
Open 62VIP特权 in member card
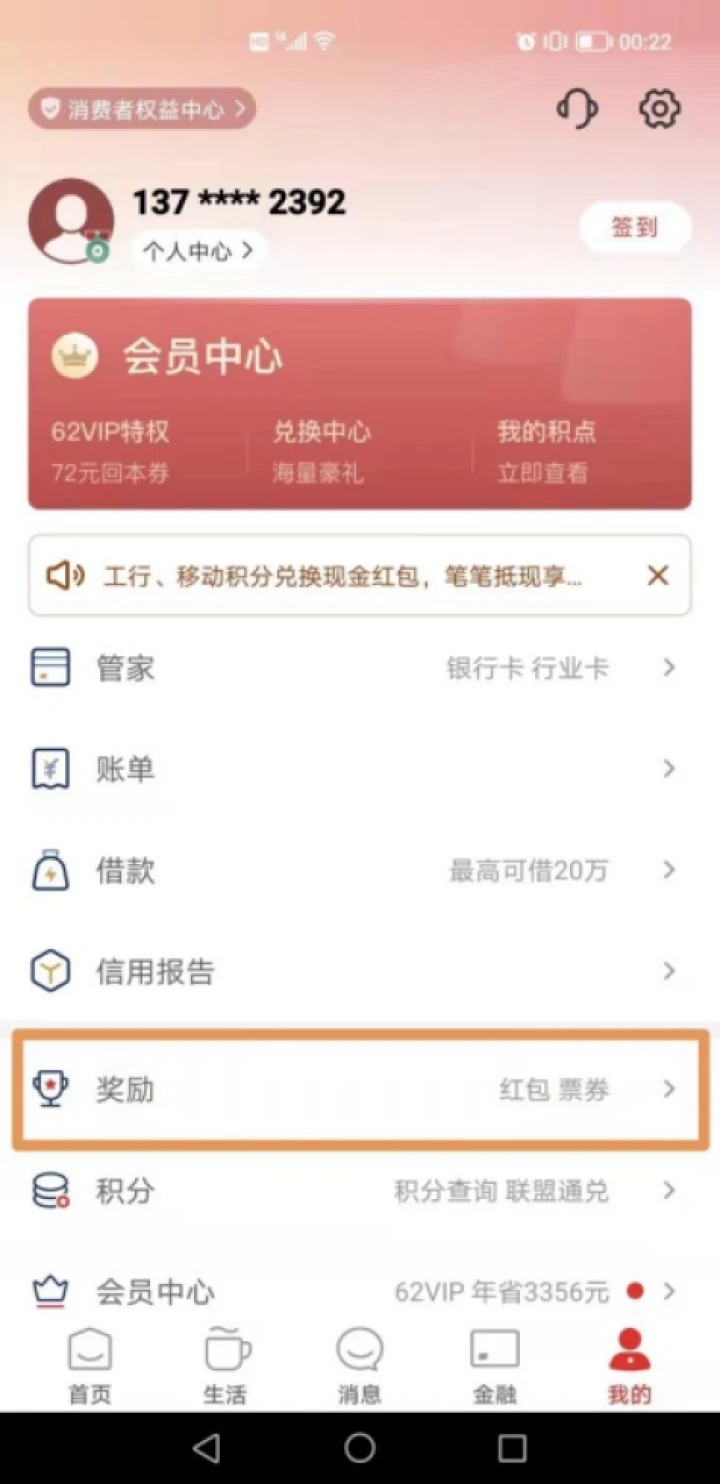point(111,452)
